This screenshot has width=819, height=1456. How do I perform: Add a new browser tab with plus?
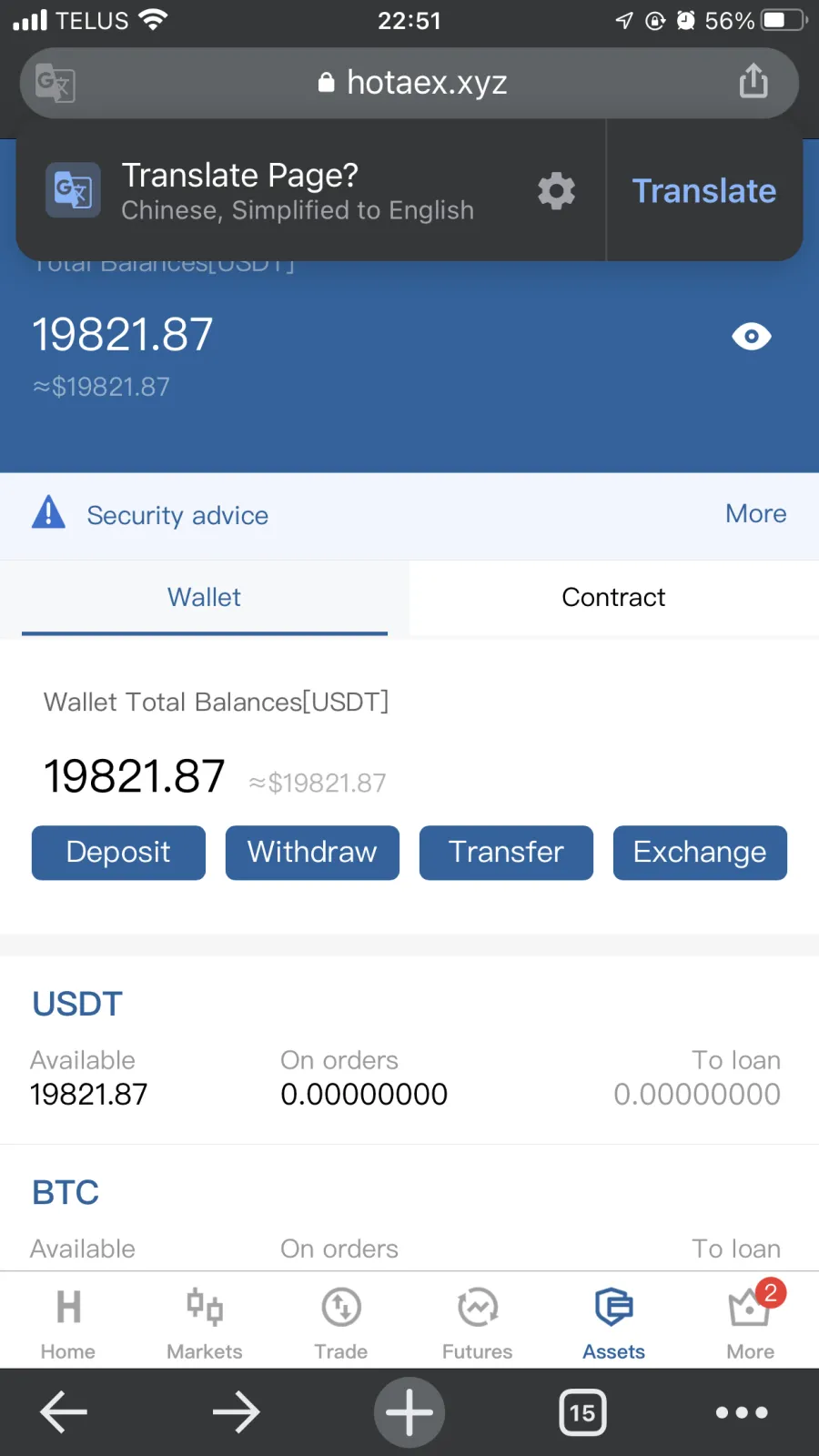(x=409, y=1412)
